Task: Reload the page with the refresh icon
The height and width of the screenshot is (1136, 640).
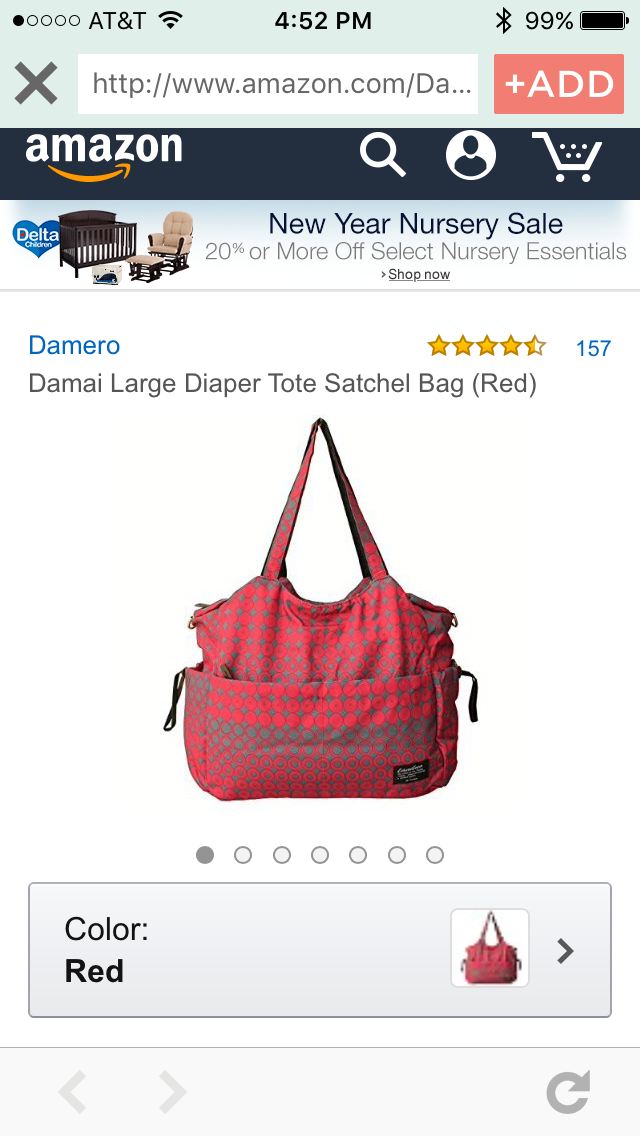Action: 568,1091
